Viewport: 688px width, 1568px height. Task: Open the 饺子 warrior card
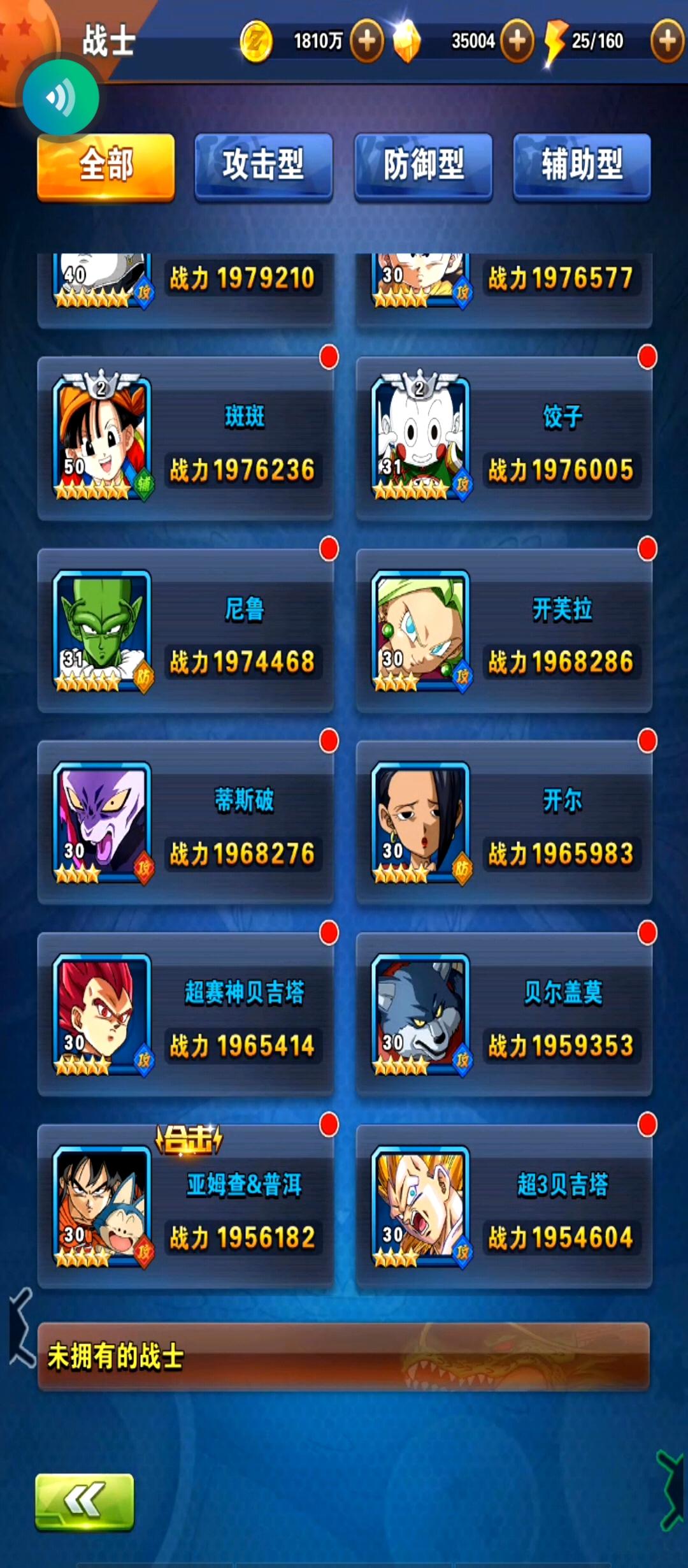coord(504,439)
